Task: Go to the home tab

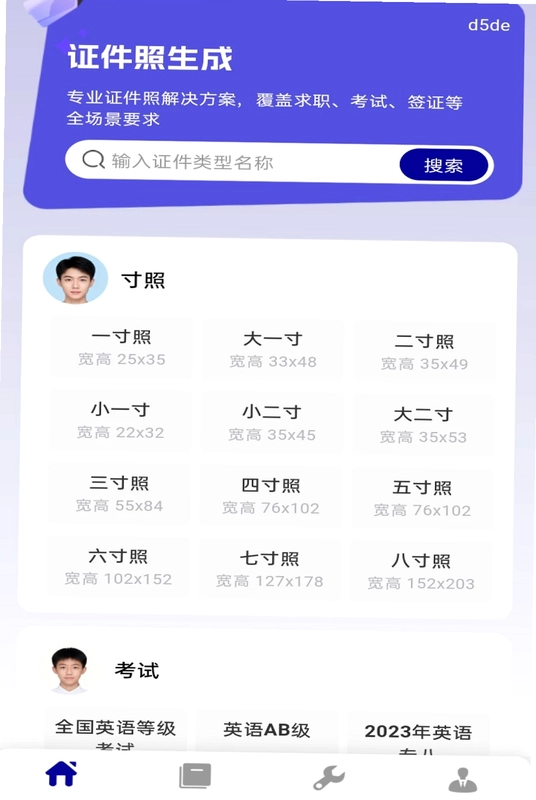Action: (x=61, y=774)
